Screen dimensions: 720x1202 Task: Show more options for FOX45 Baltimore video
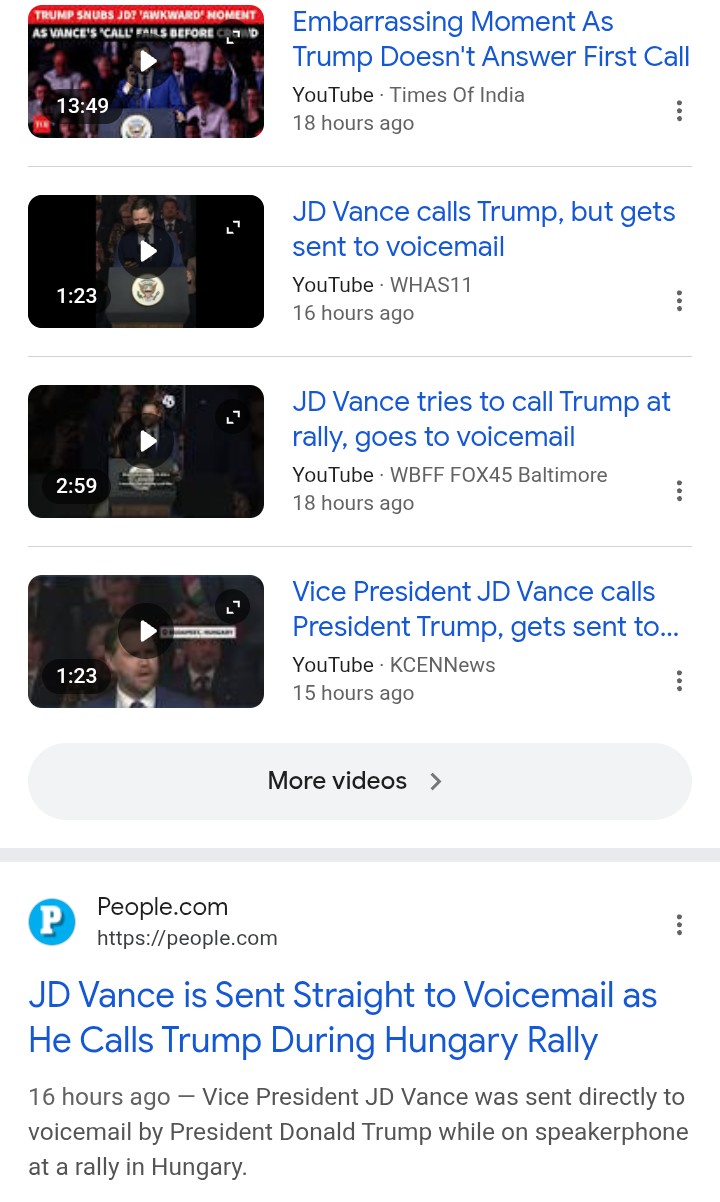pos(679,491)
